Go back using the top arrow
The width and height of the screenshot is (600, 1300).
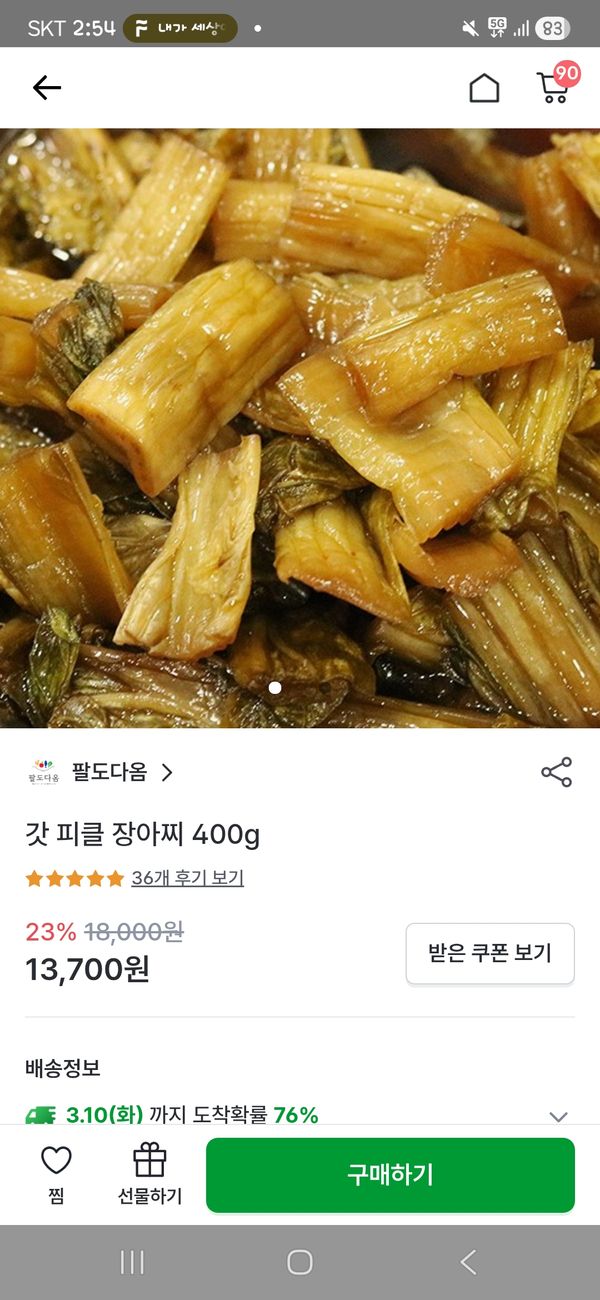[x=47, y=88]
